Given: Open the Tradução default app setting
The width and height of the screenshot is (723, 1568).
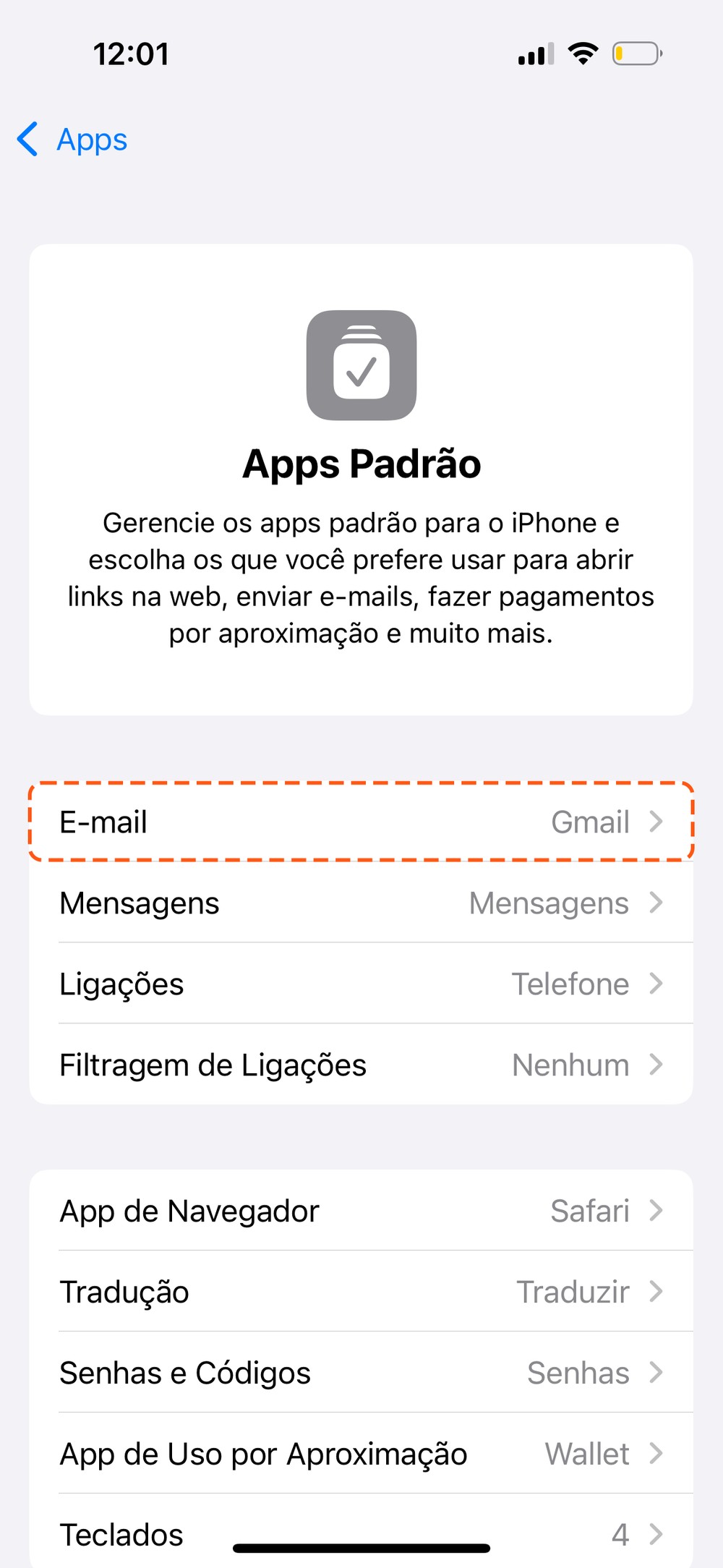Looking at the screenshot, I should [x=361, y=1292].
